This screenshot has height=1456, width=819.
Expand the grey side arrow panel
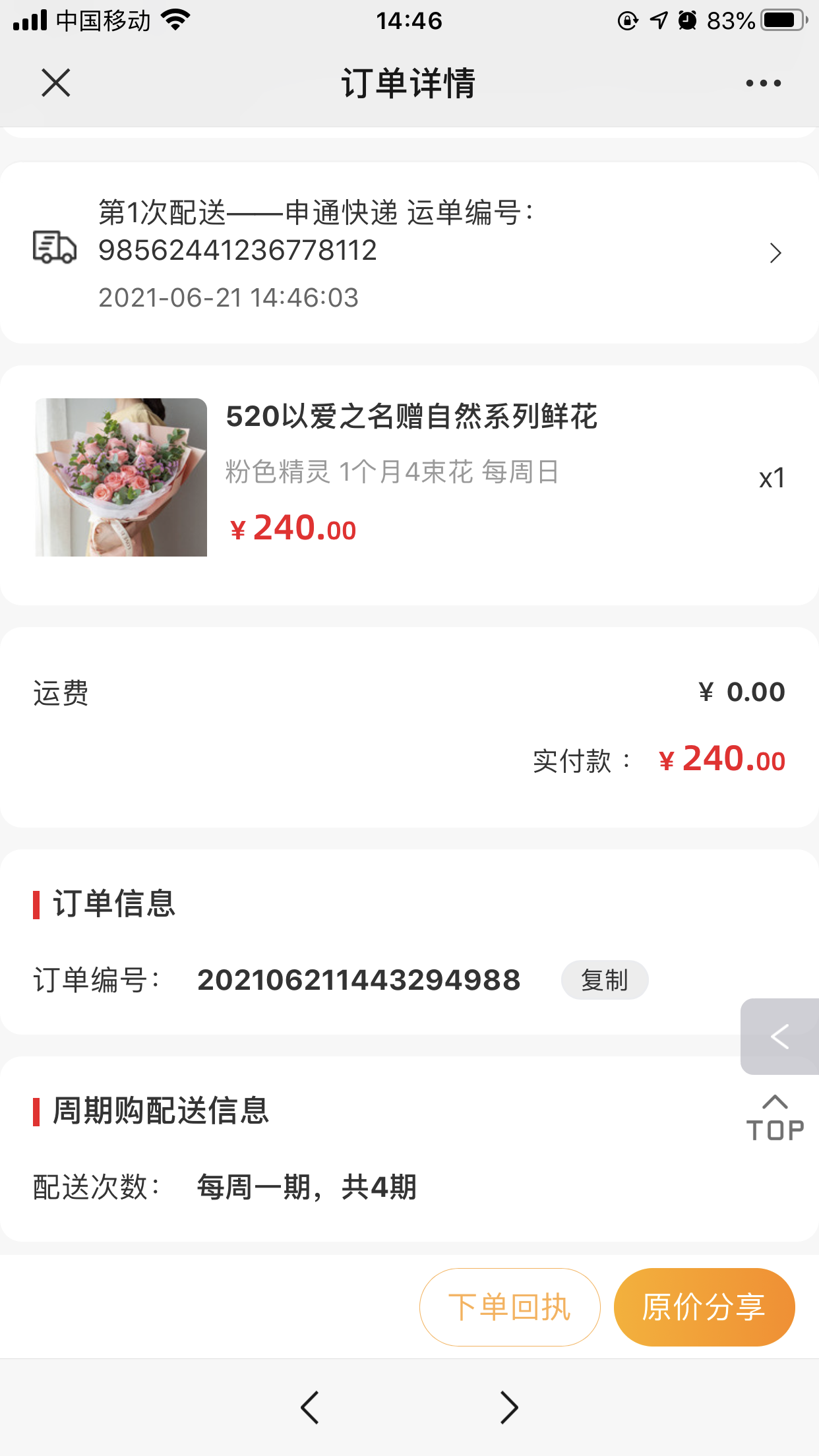pos(779,1037)
